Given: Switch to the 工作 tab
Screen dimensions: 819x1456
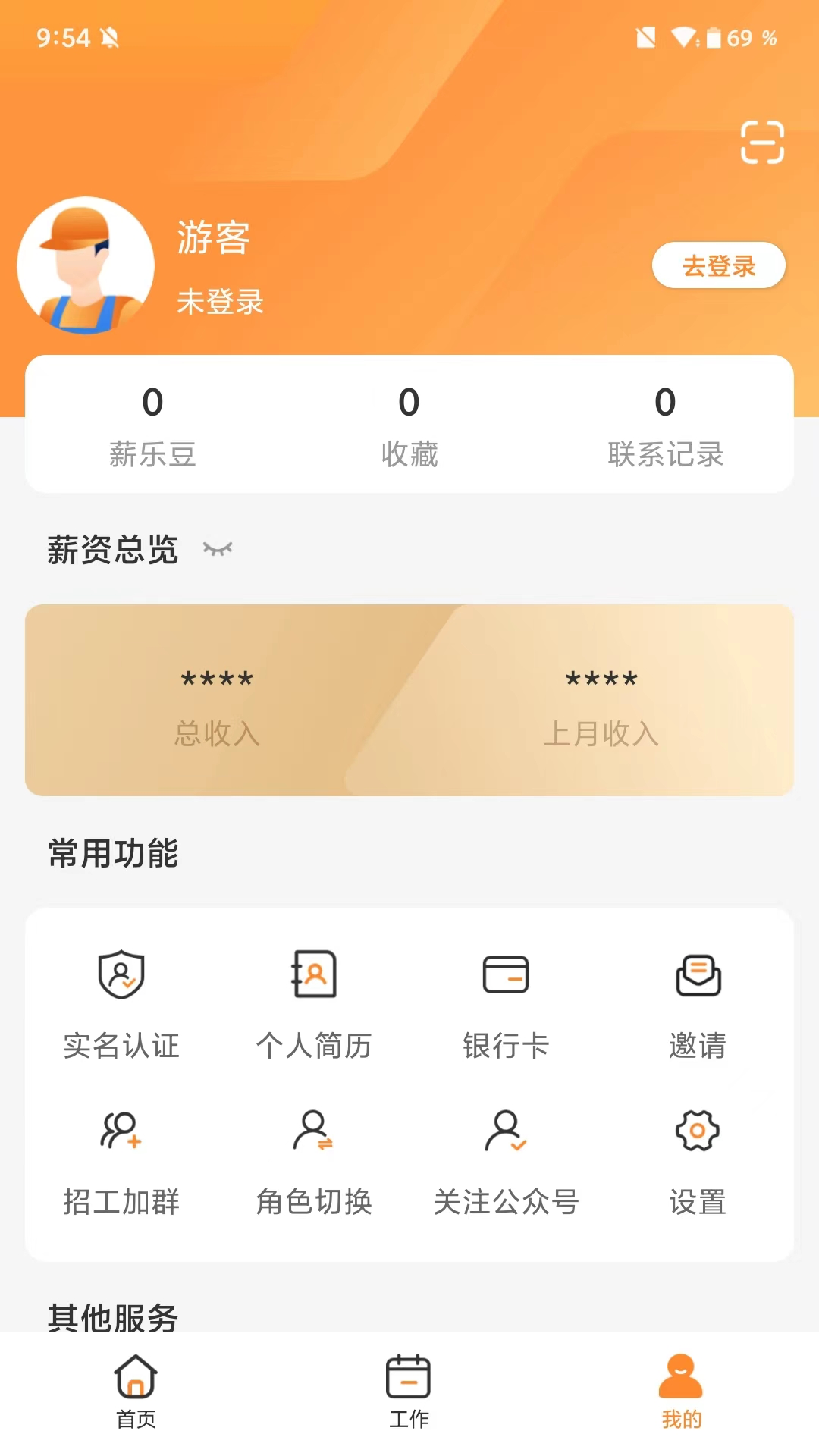Looking at the screenshot, I should point(409,1395).
